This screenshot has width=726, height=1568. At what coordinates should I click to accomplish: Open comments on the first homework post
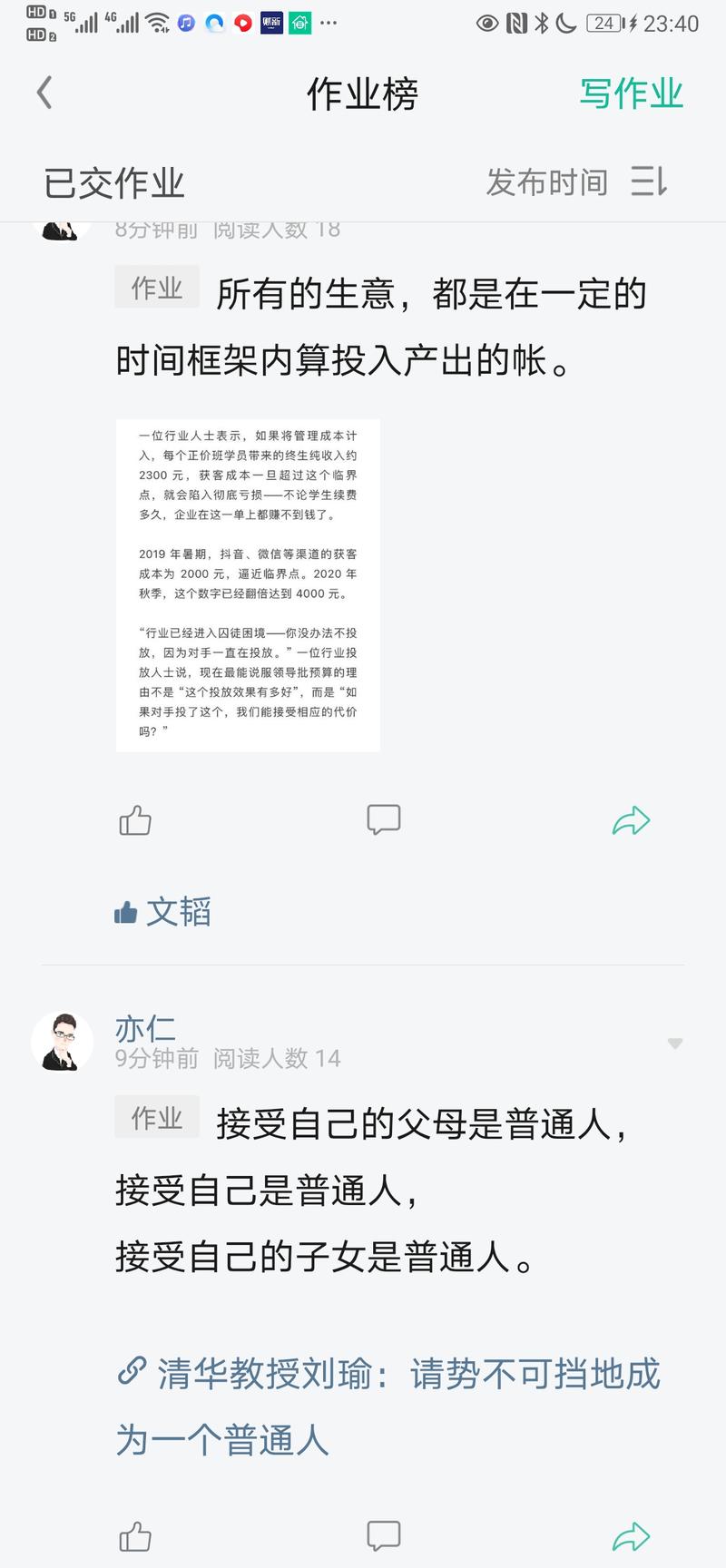click(x=383, y=819)
